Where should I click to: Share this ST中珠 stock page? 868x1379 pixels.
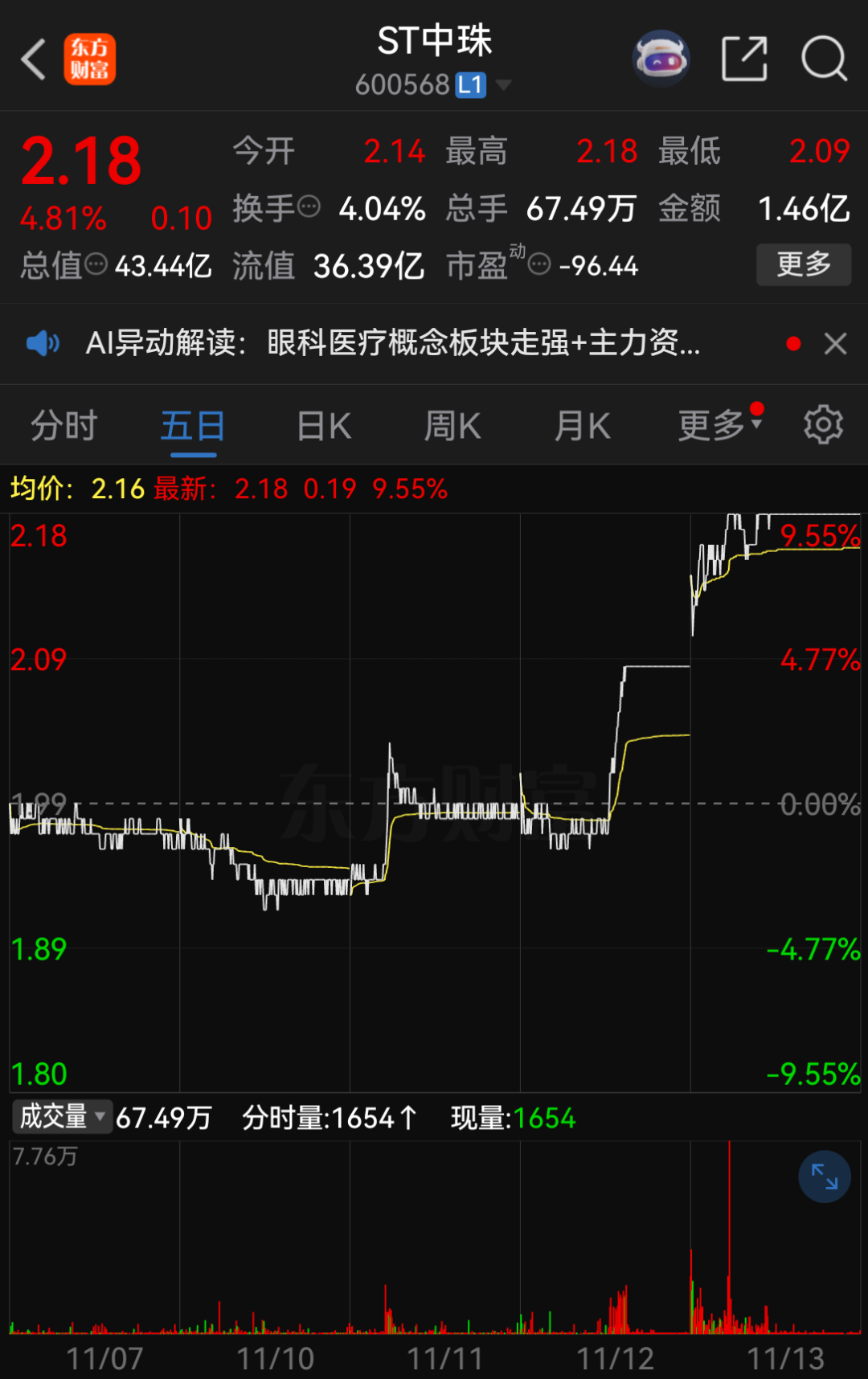(744, 59)
